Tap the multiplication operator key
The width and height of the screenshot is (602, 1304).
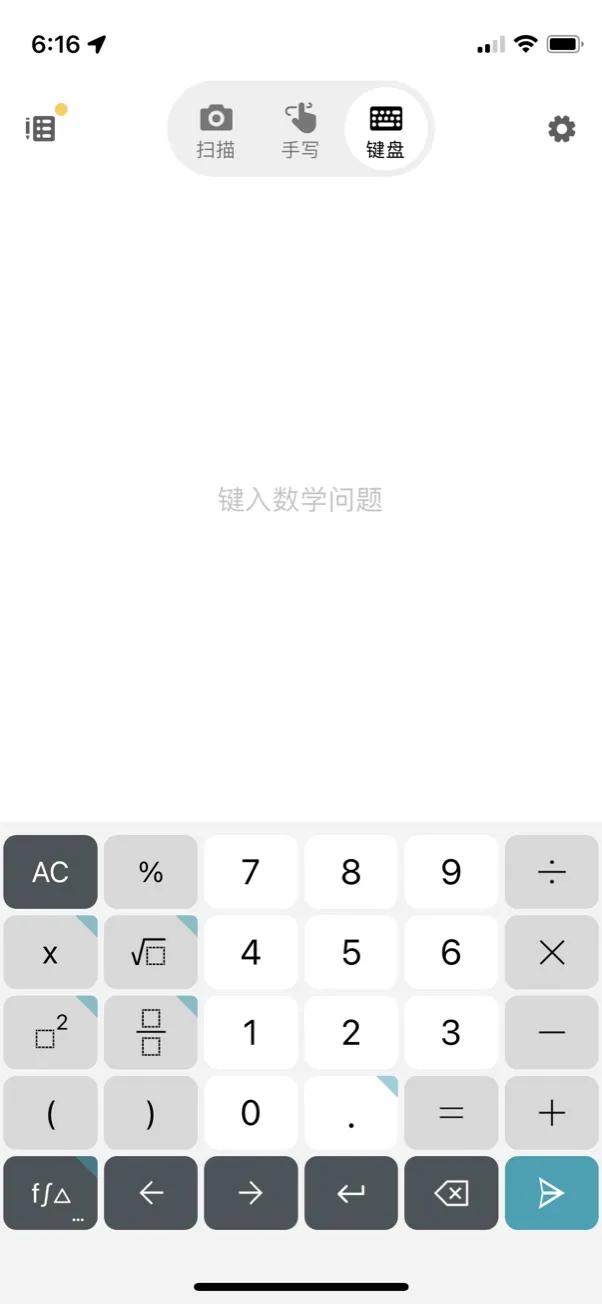[552, 953]
